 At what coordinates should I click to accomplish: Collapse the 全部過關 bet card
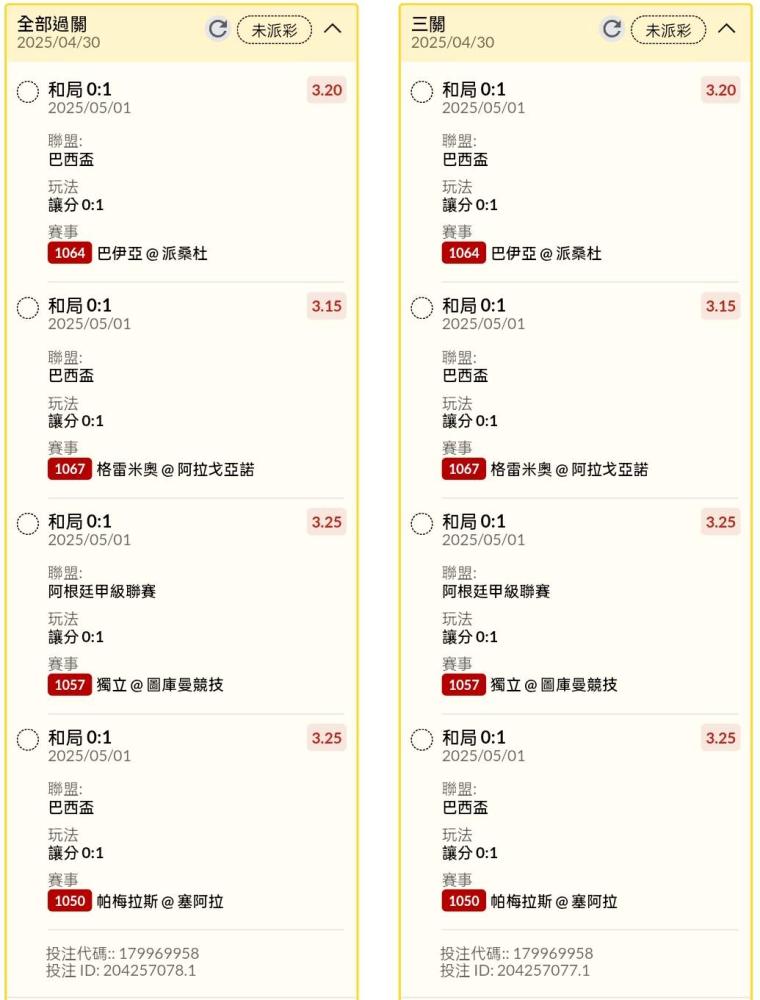point(332,29)
